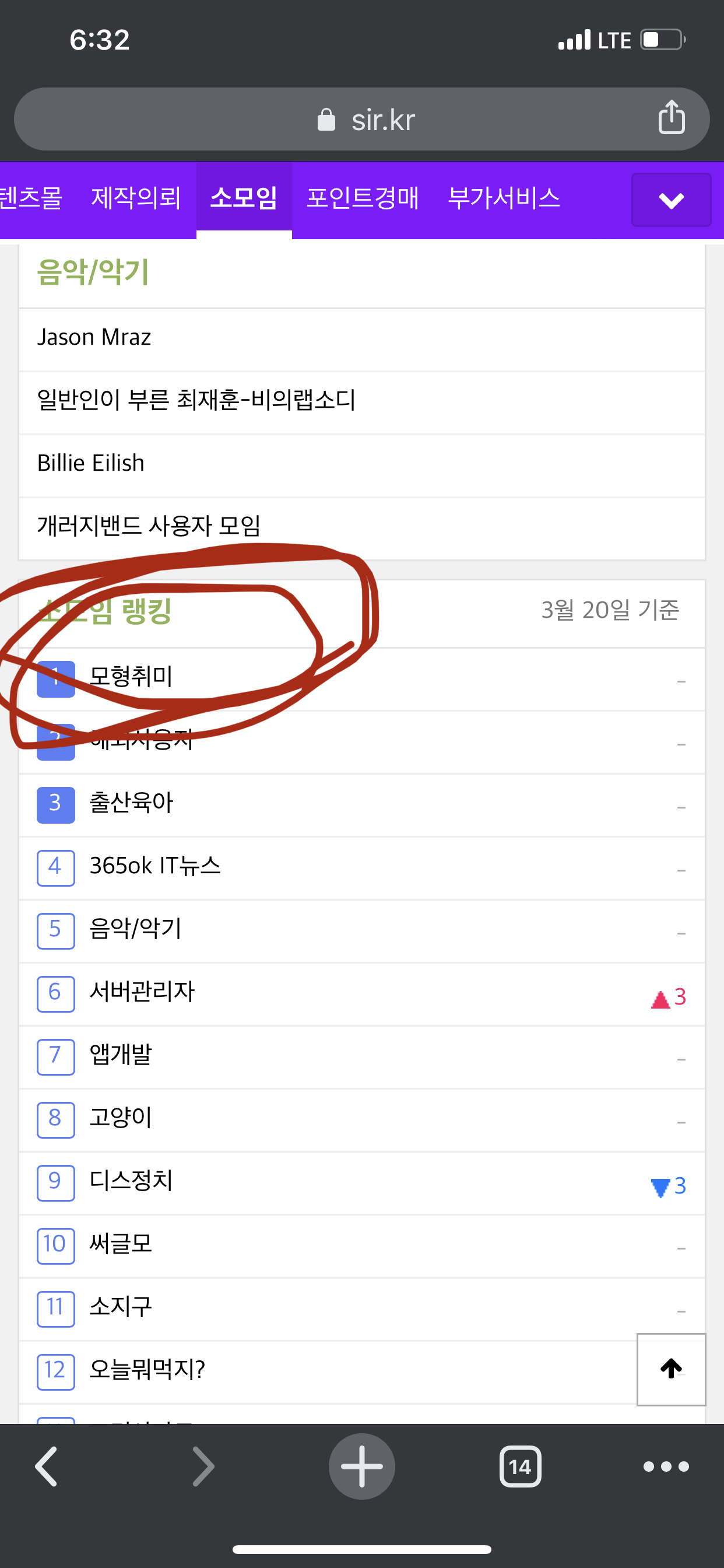
Task: Jump to top with the arrow button
Action: click(x=671, y=1369)
